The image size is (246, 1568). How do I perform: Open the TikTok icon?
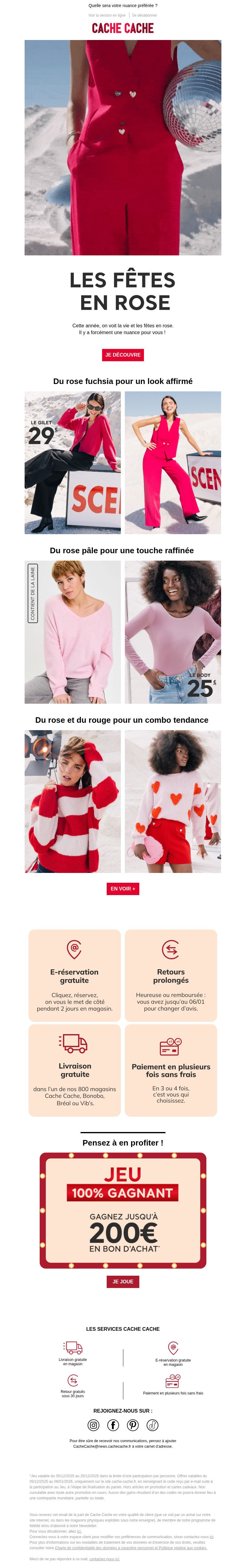[153, 1425]
